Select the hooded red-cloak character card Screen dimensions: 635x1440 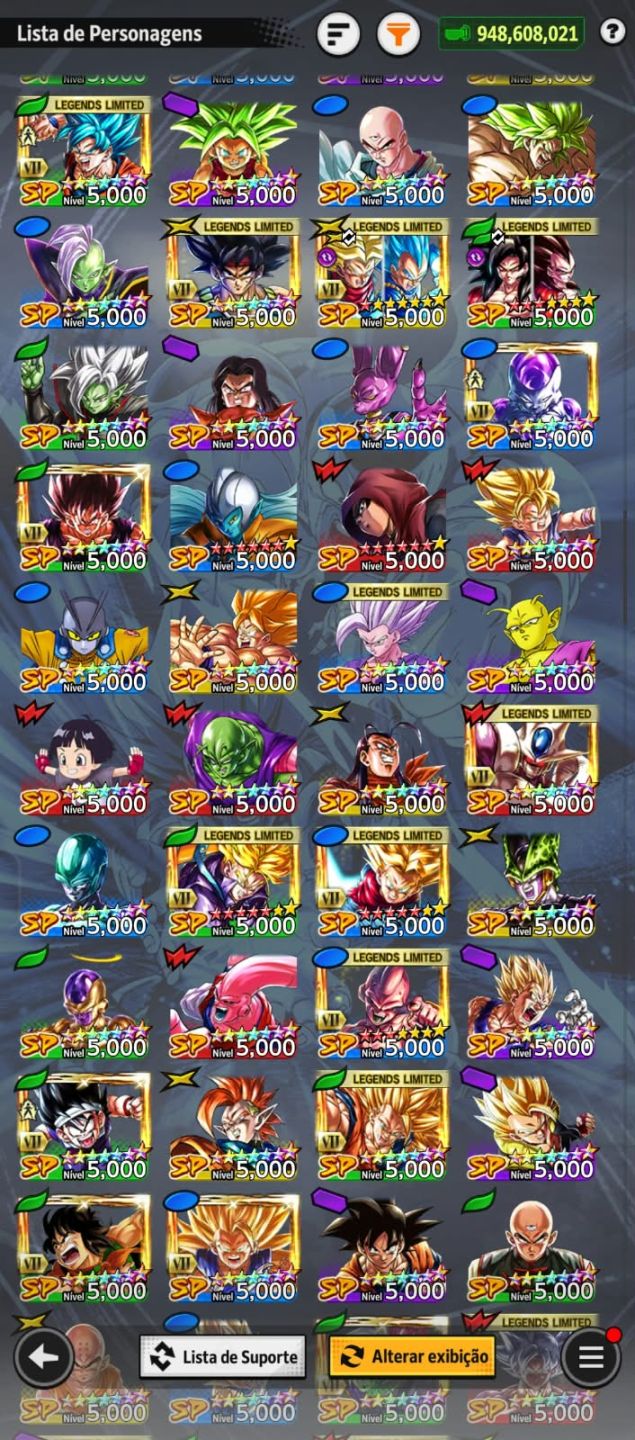382,518
